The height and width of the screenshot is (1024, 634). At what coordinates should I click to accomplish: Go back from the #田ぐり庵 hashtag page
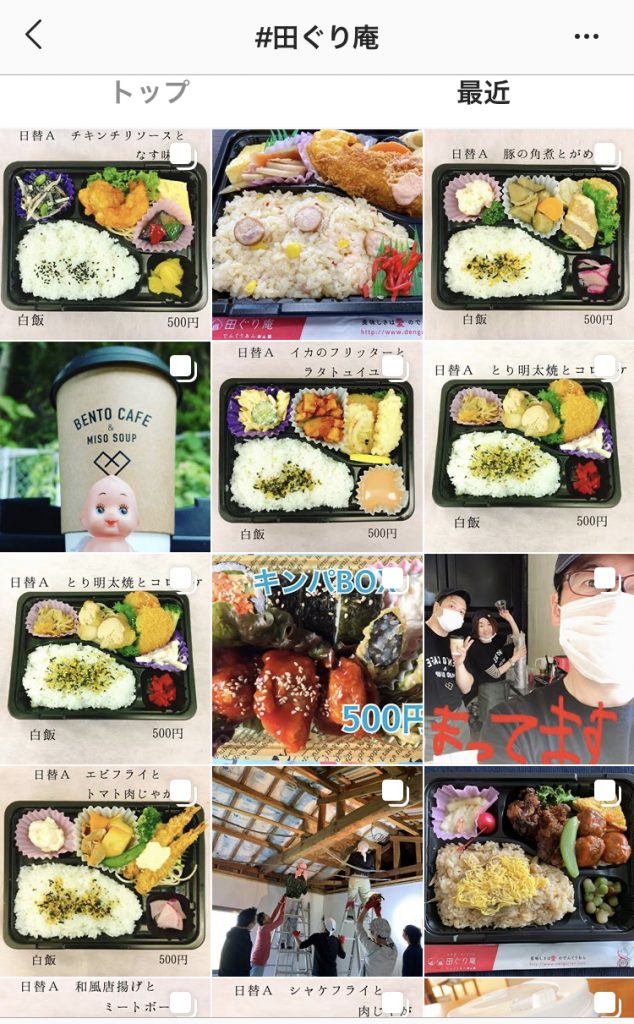(x=34, y=36)
